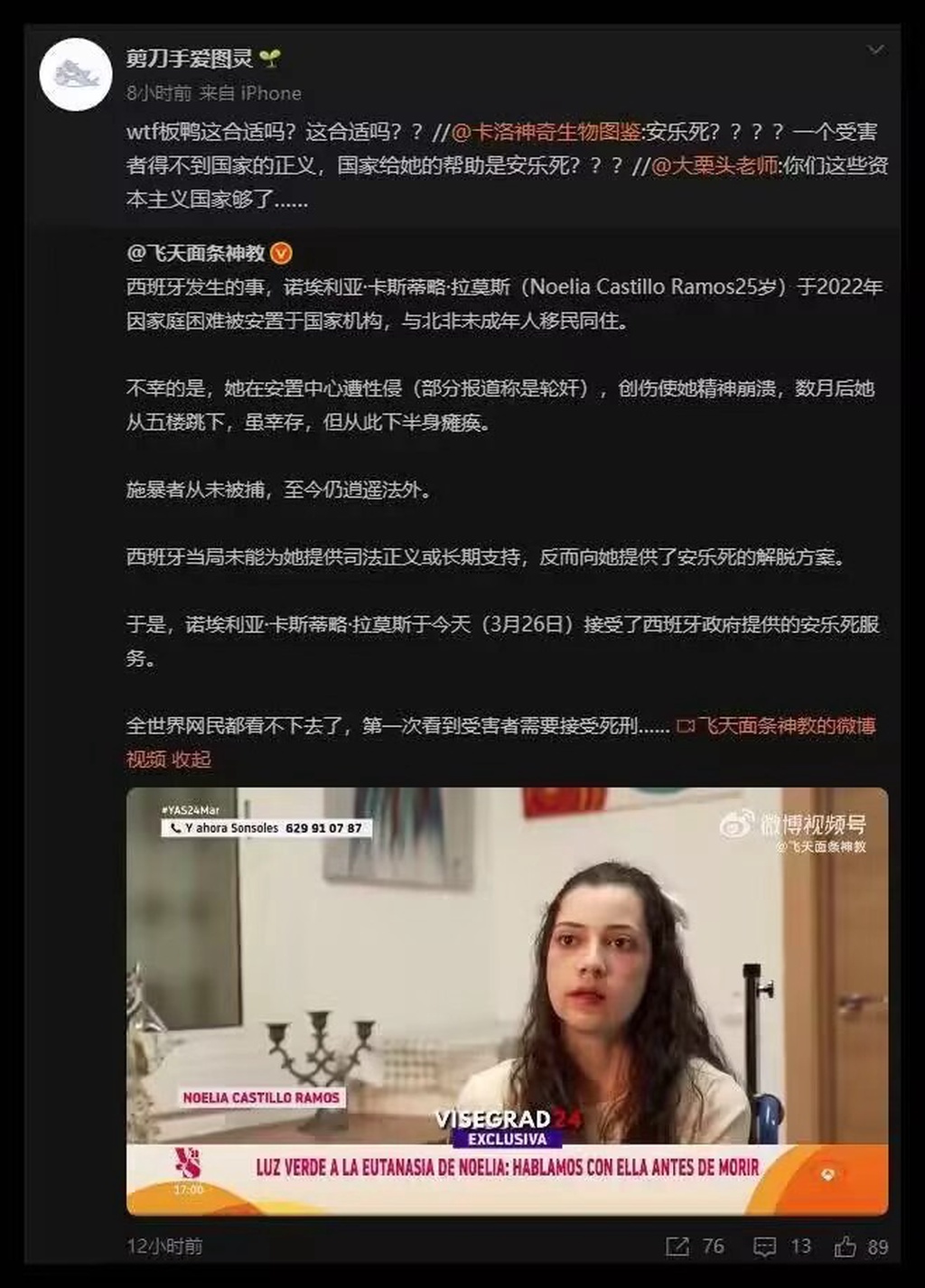The image size is (925, 1288).
Task: Open @卡洛神奇生物图鉴 mention link
Action: (x=545, y=132)
